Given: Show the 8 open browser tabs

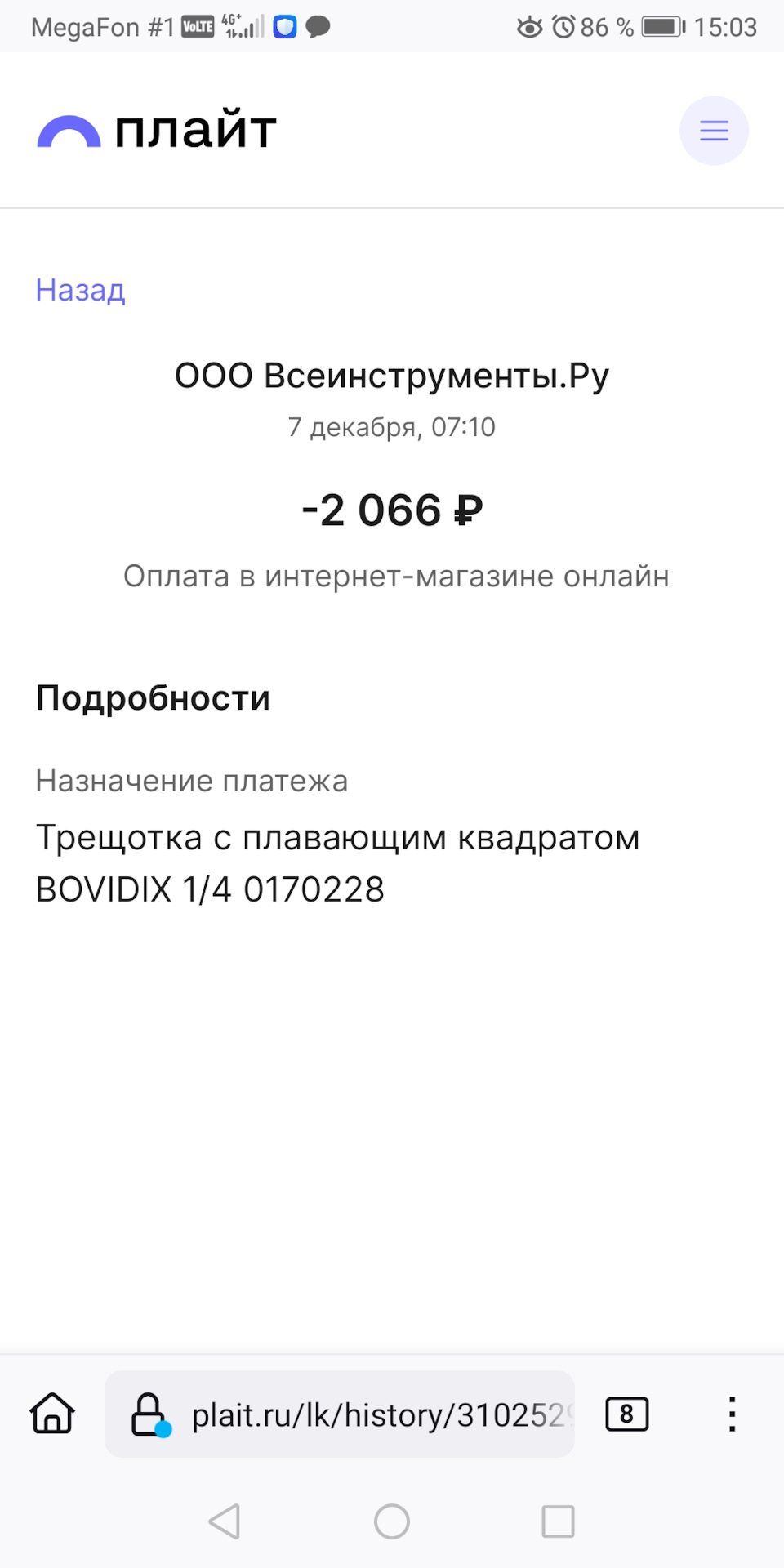Looking at the screenshot, I should pos(626,1414).
